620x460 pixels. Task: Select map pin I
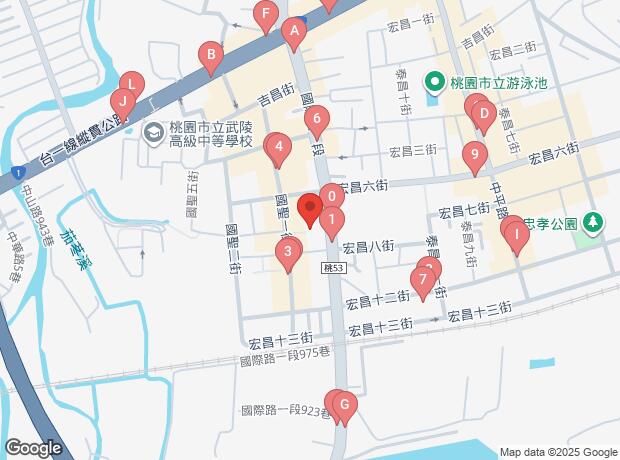514,236
